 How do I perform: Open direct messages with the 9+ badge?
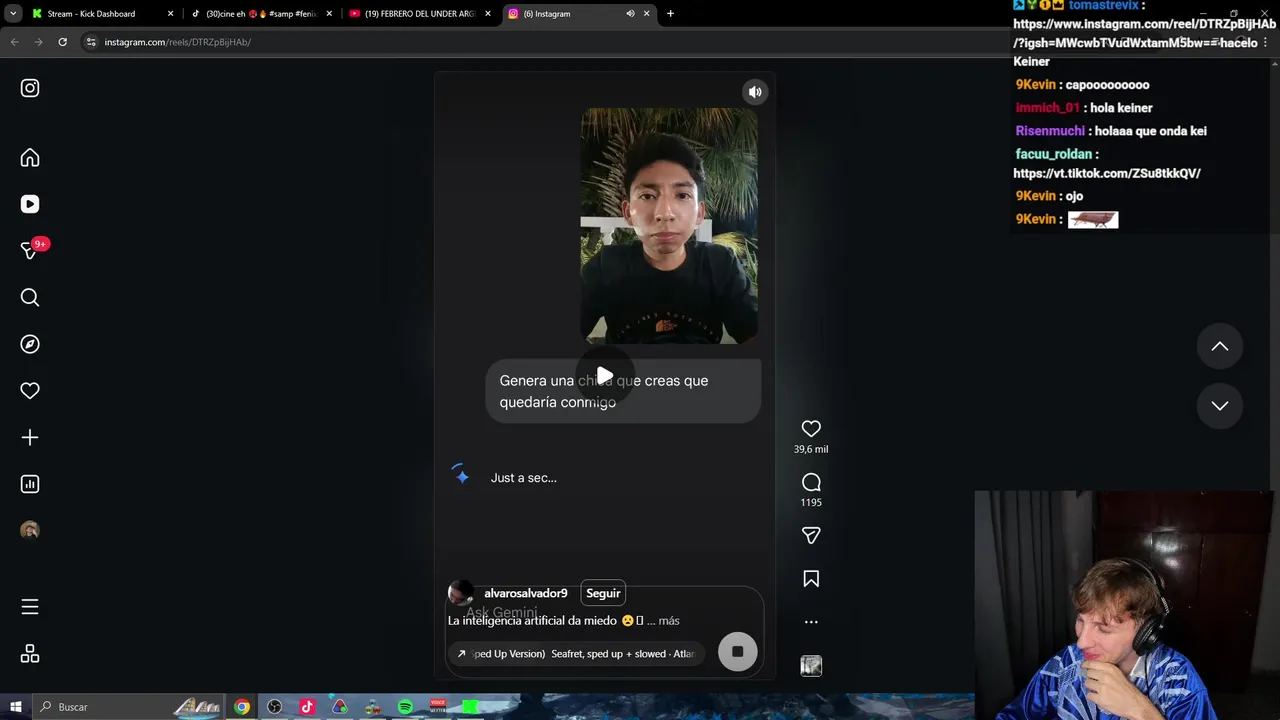pyautogui.click(x=30, y=251)
